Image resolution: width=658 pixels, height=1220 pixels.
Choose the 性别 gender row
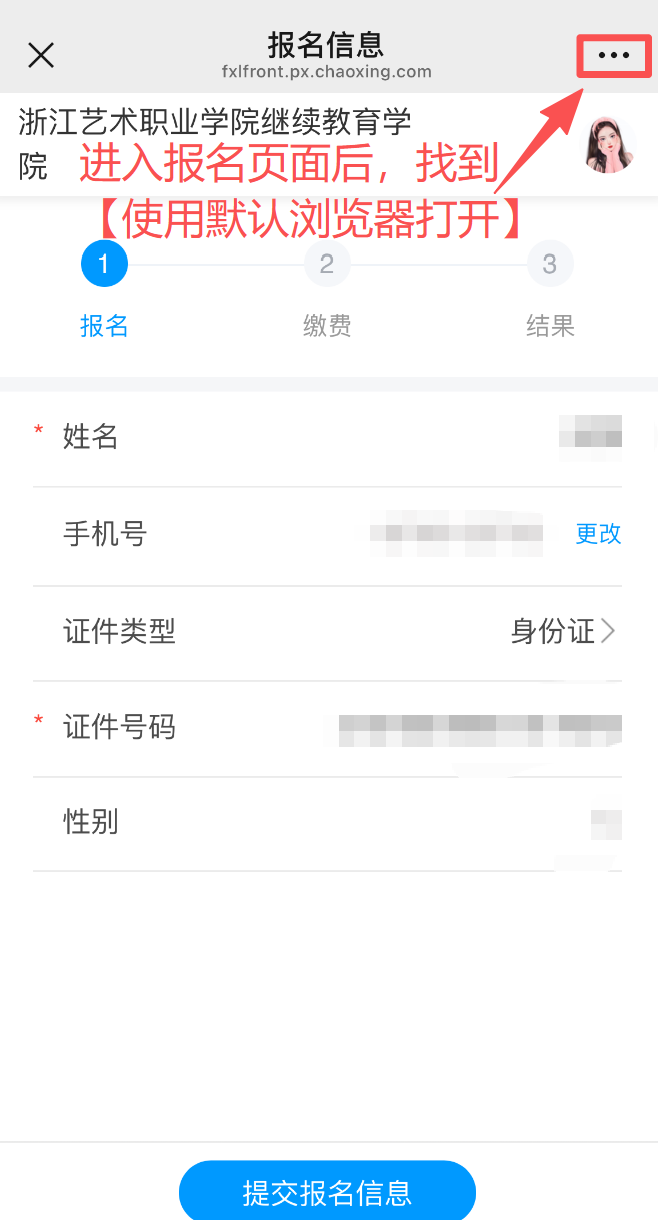pos(328,823)
